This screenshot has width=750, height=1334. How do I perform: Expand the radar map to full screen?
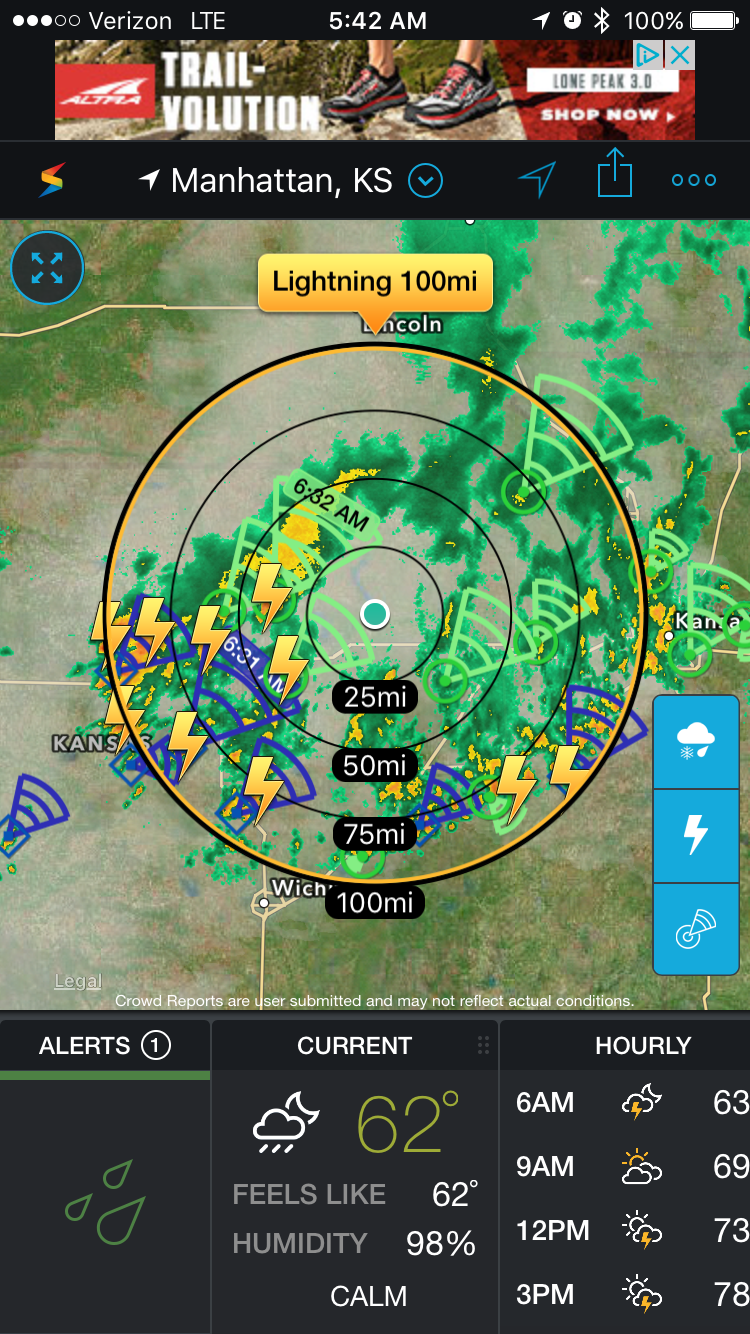[x=47, y=267]
